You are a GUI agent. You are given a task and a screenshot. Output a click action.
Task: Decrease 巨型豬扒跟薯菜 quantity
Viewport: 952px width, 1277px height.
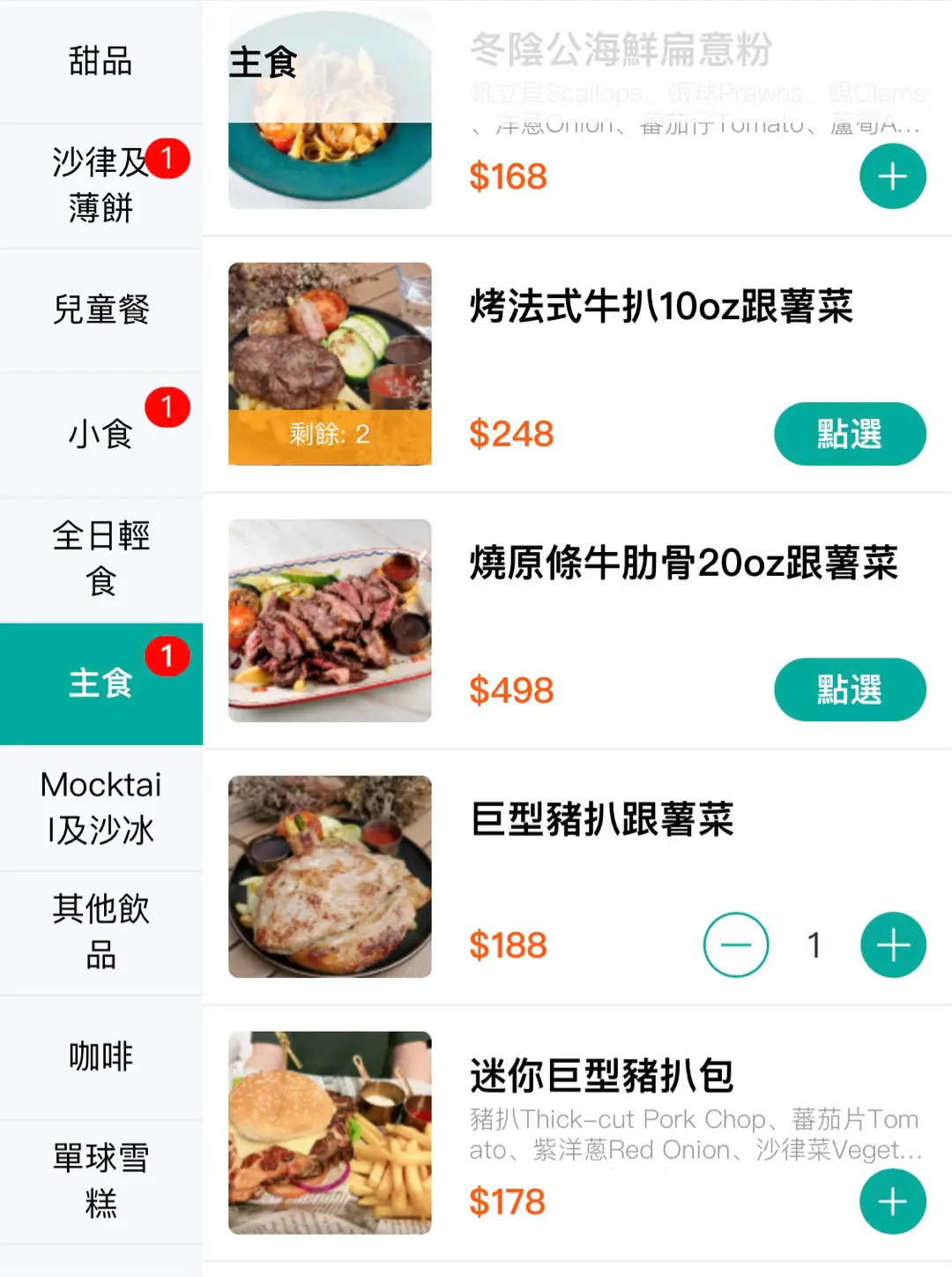(x=736, y=945)
